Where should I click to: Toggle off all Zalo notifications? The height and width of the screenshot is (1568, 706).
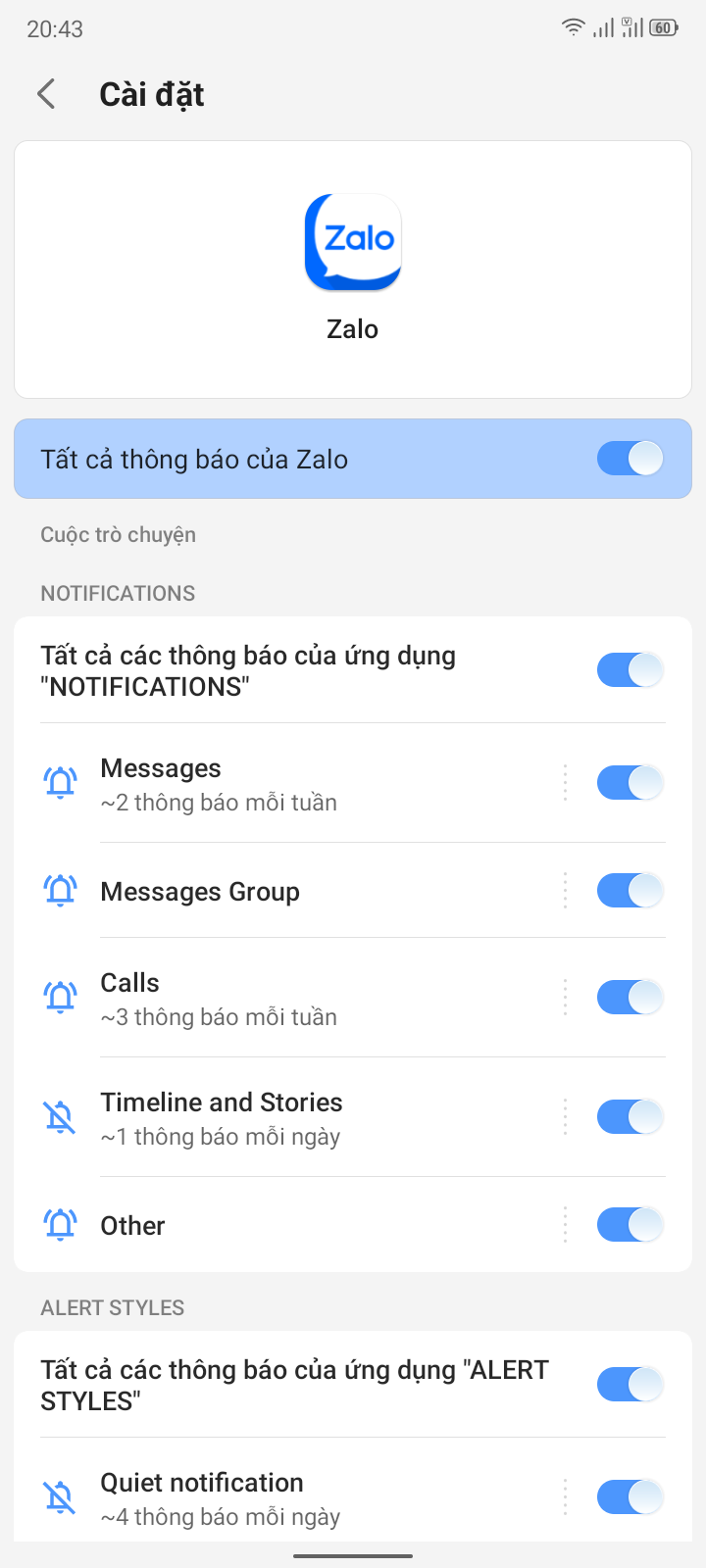pos(630,459)
